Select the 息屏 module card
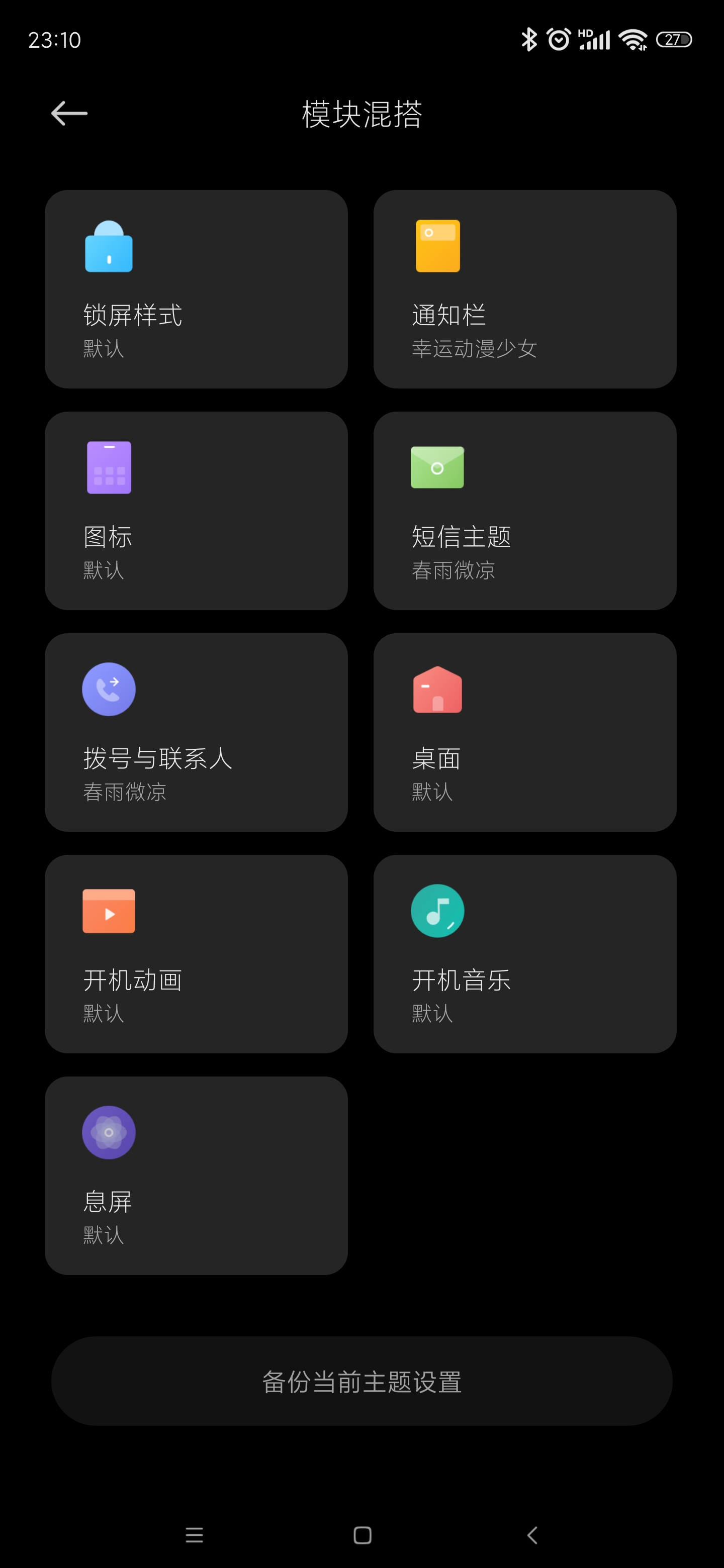 click(196, 1175)
